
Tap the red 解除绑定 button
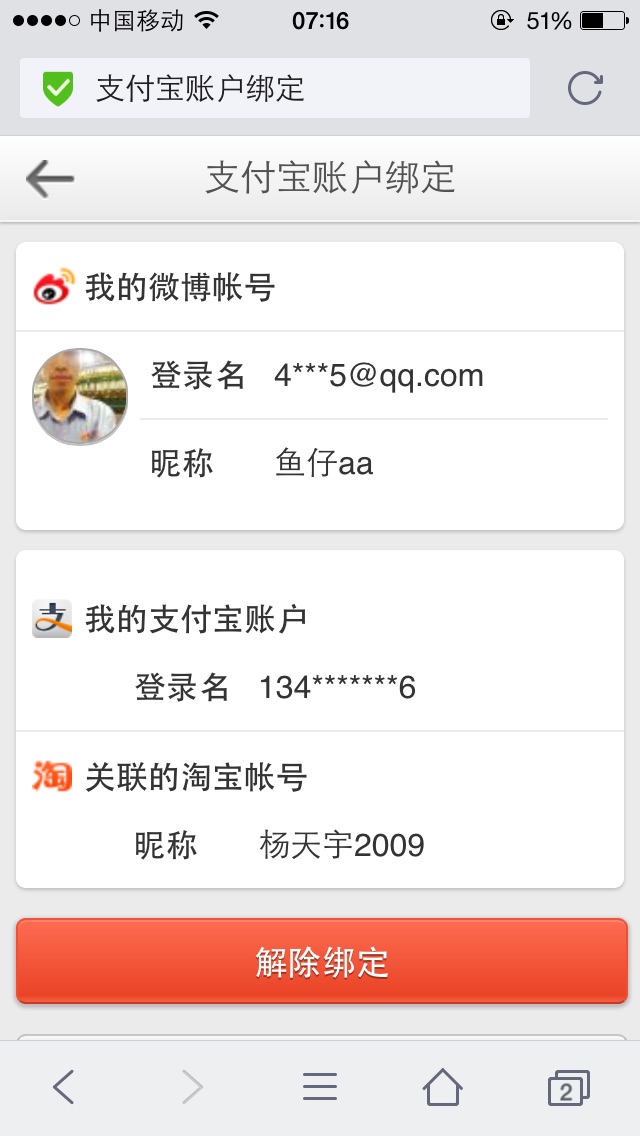(x=321, y=961)
